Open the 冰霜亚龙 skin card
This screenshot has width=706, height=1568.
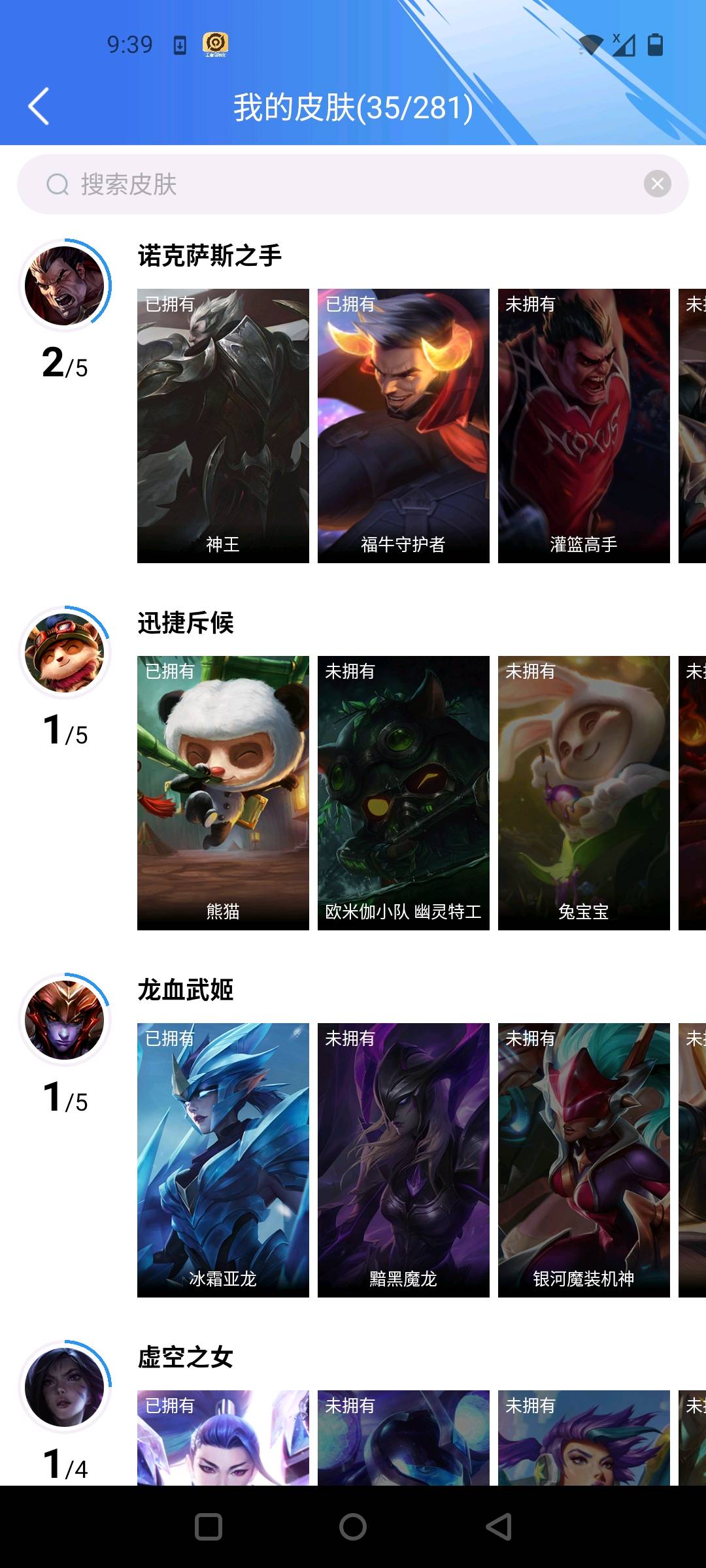pyautogui.click(x=223, y=1160)
